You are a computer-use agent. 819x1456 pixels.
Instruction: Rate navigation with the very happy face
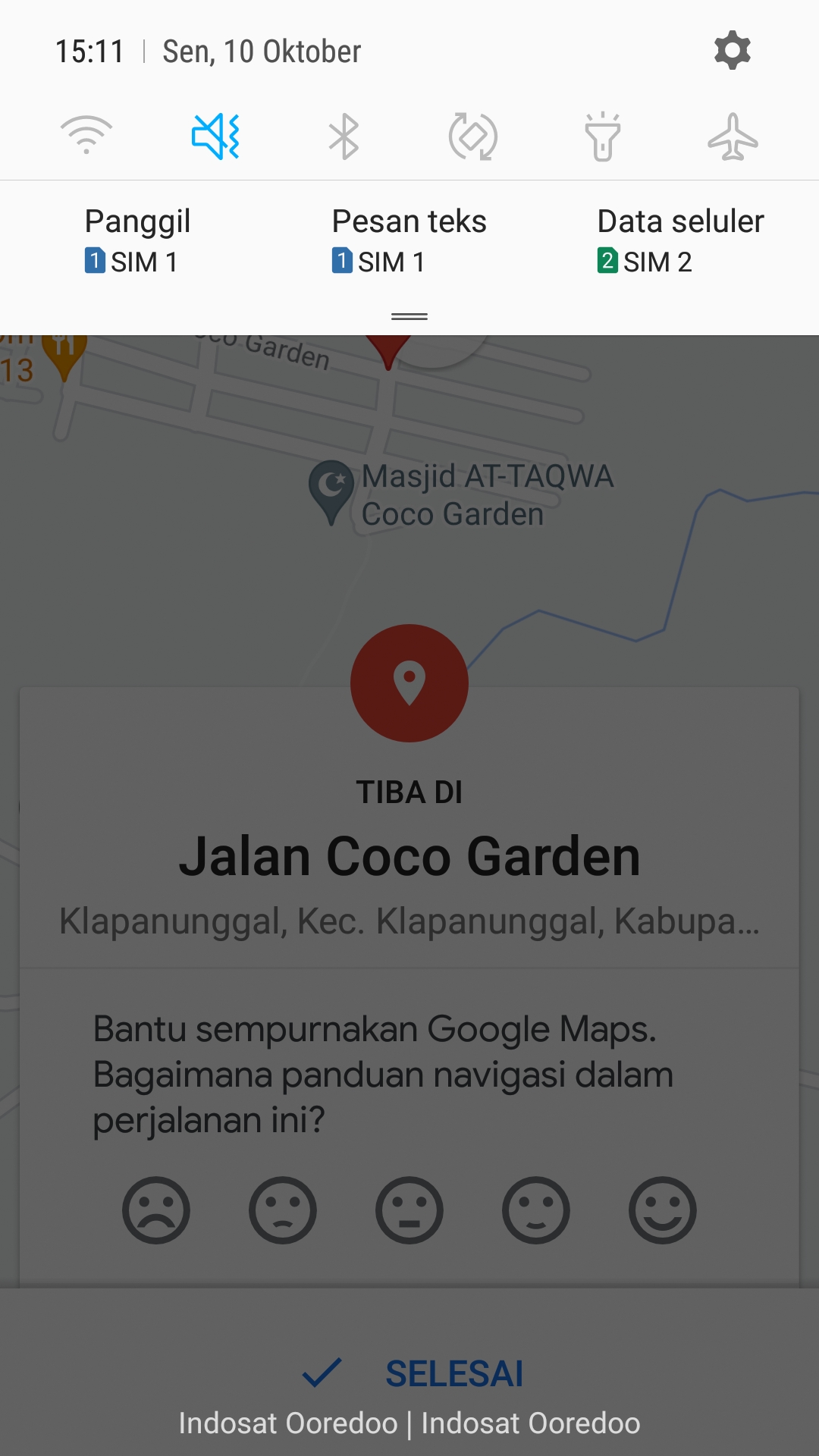[x=663, y=1210]
